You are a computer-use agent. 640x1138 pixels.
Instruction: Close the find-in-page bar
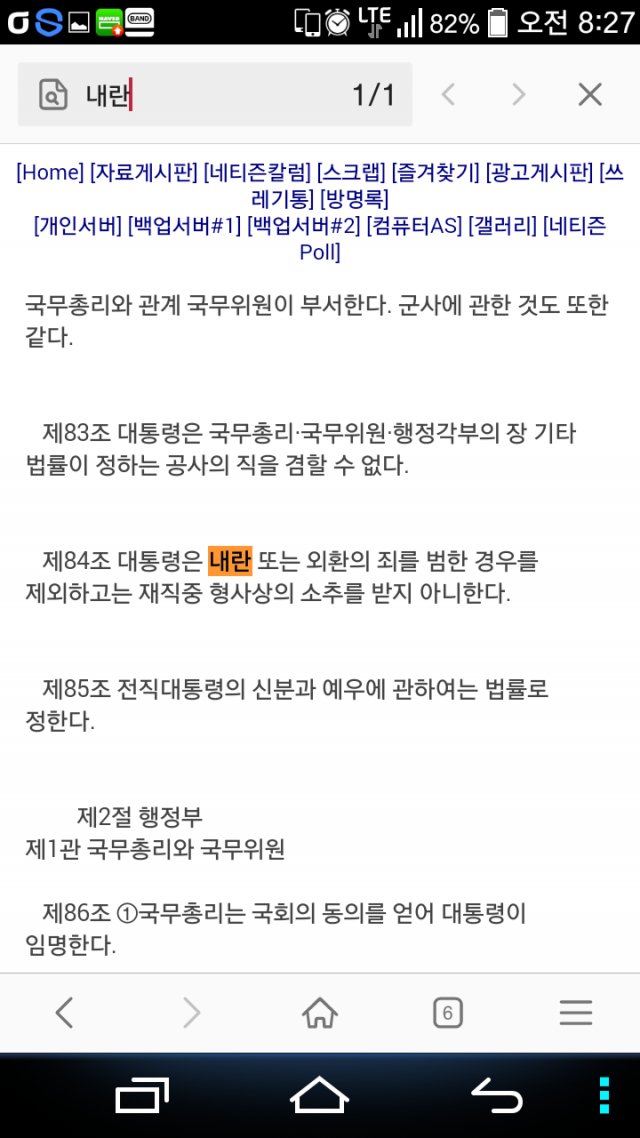pyautogui.click(x=589, y=94)
